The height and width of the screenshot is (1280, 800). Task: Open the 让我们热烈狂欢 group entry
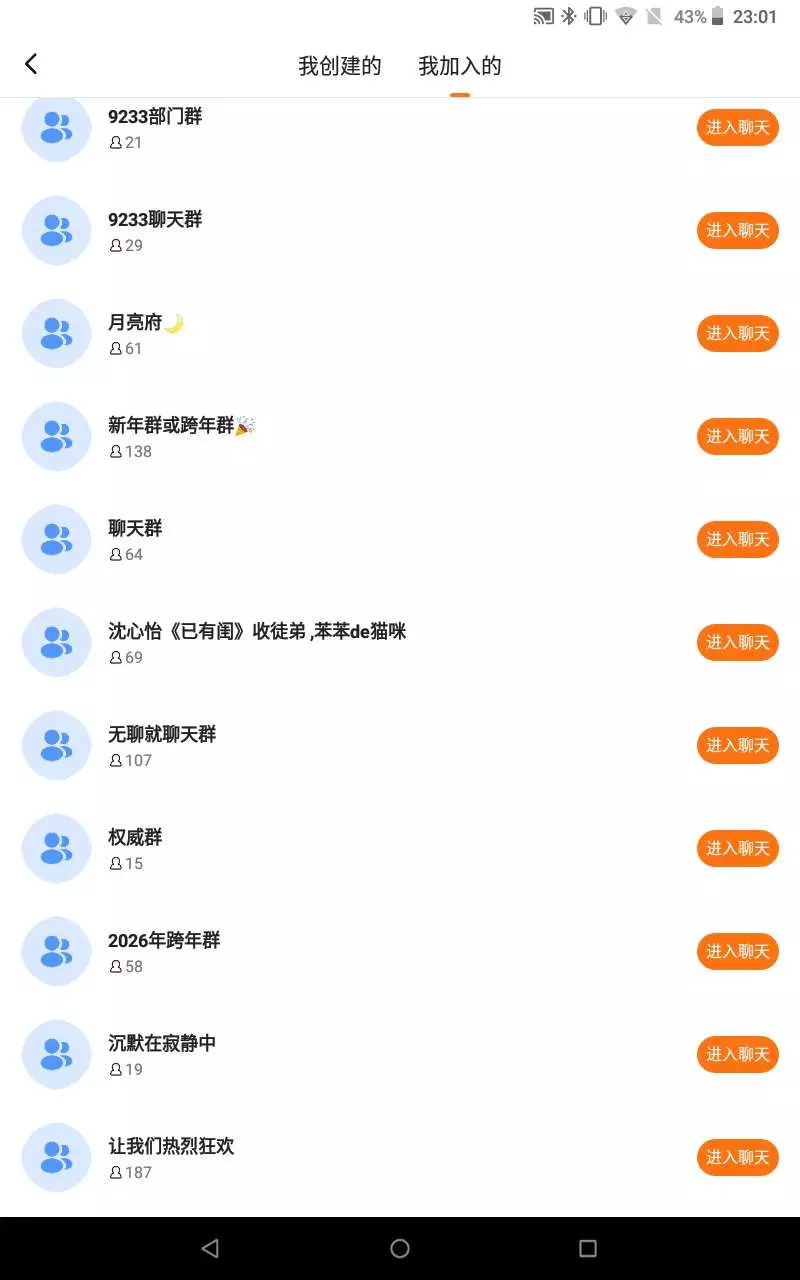[300, 1158]
